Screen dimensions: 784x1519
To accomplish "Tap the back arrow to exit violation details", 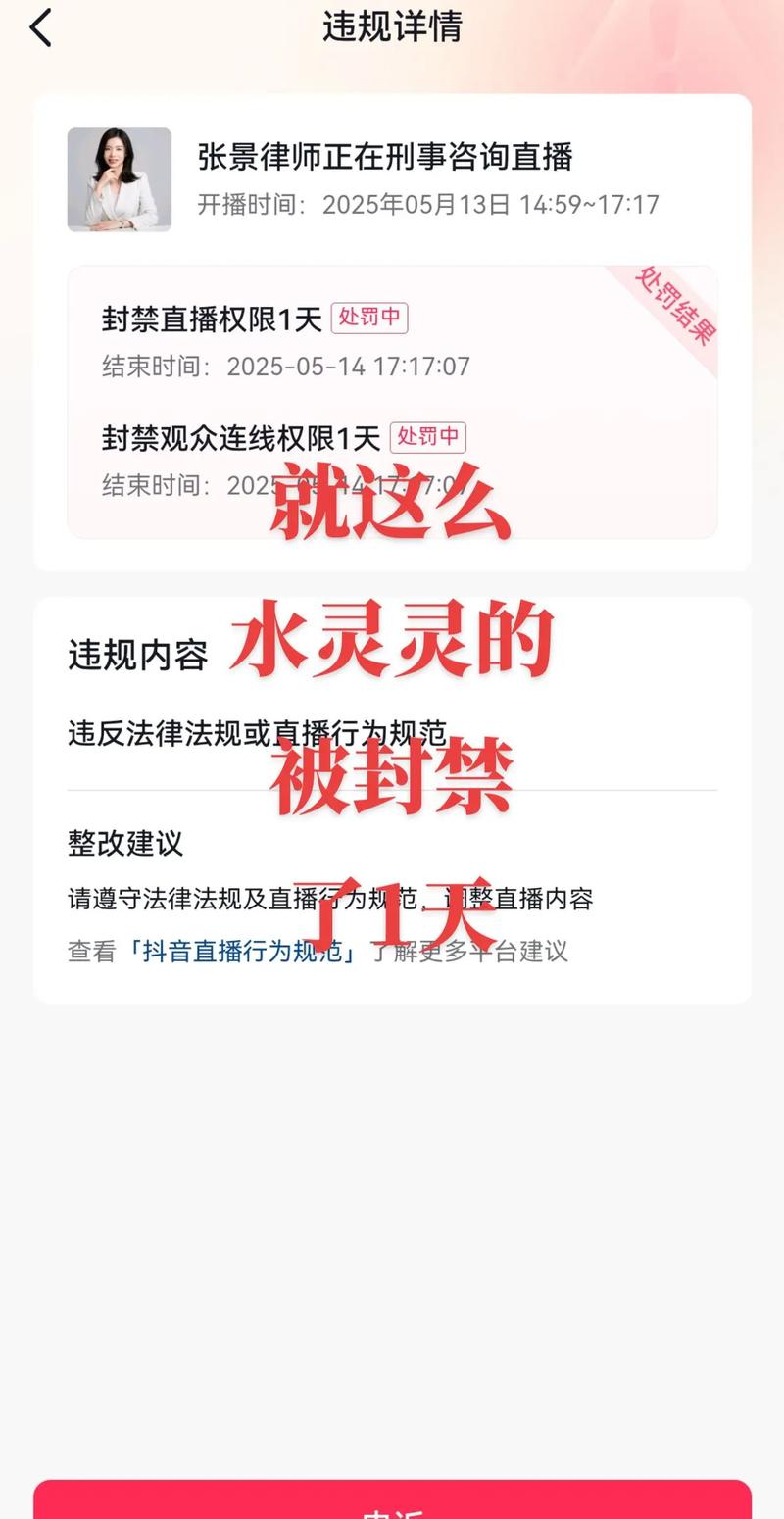I will [x=41, y=27].
